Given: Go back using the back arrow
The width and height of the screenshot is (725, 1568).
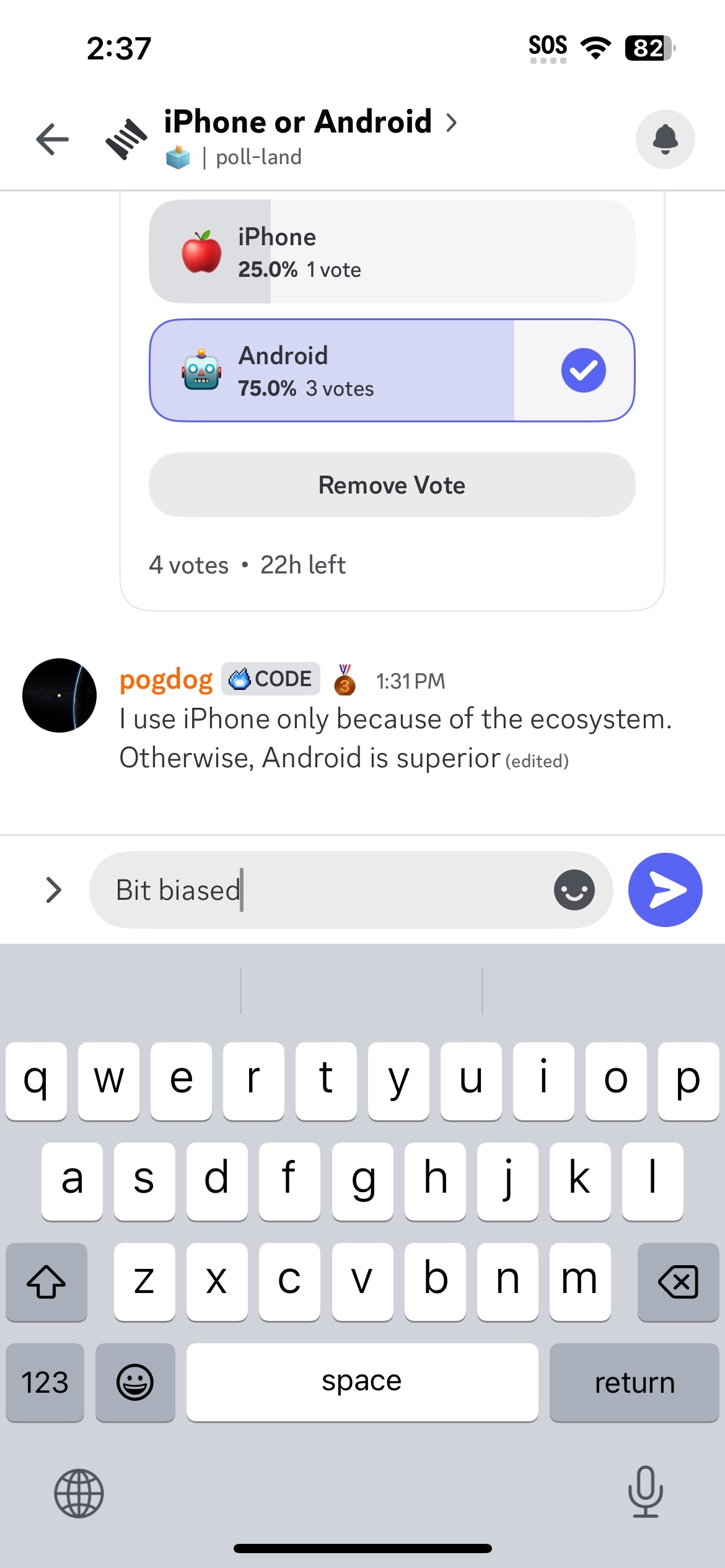Looking at the screenshot, I should 52,139.
